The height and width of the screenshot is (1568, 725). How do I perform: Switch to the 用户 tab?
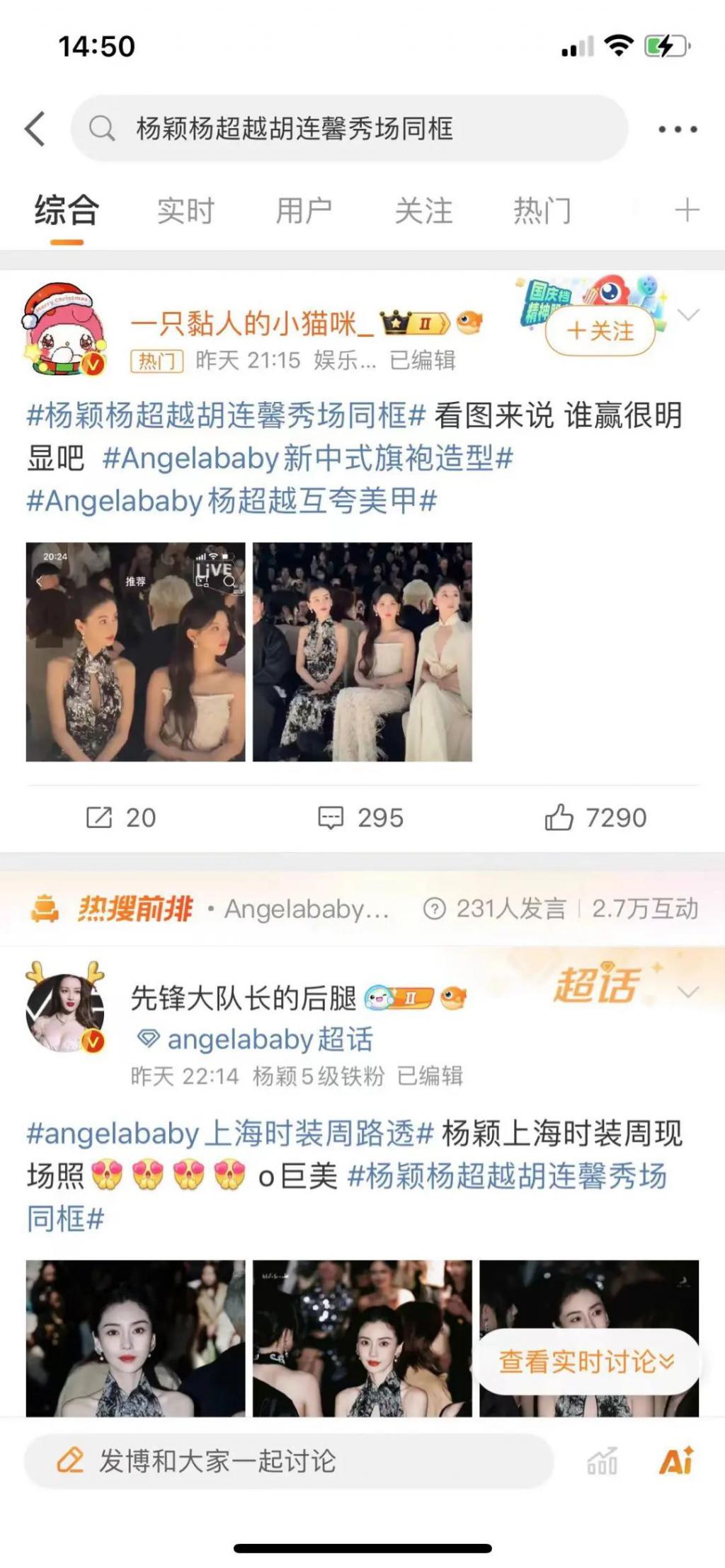click(x=304, y=211)
